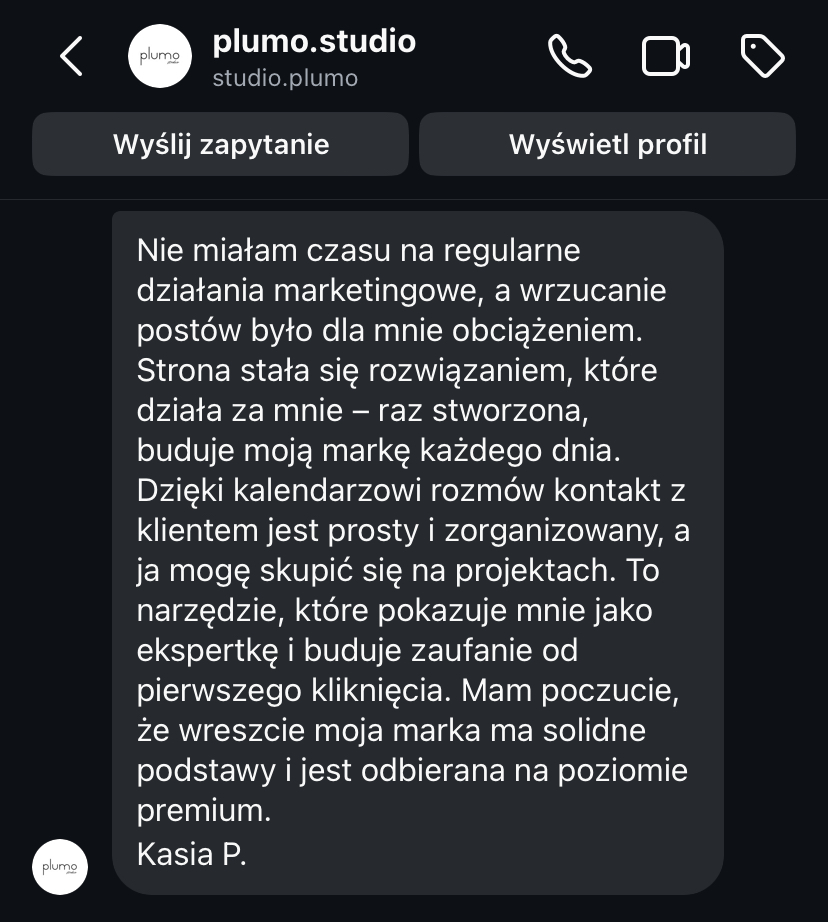Tap the Wyślij zapytanie button
This screenshot has height=922, width=828.
coord(221,144)
